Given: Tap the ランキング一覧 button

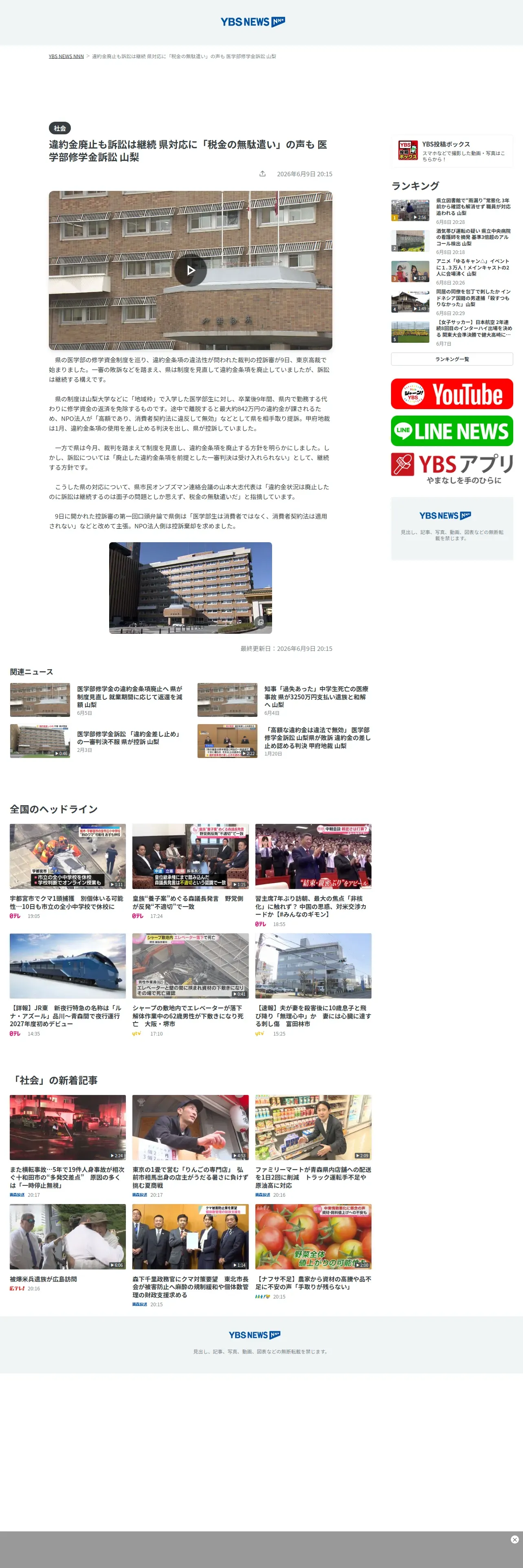Looking at the screenshot, I should pos(452,359).
